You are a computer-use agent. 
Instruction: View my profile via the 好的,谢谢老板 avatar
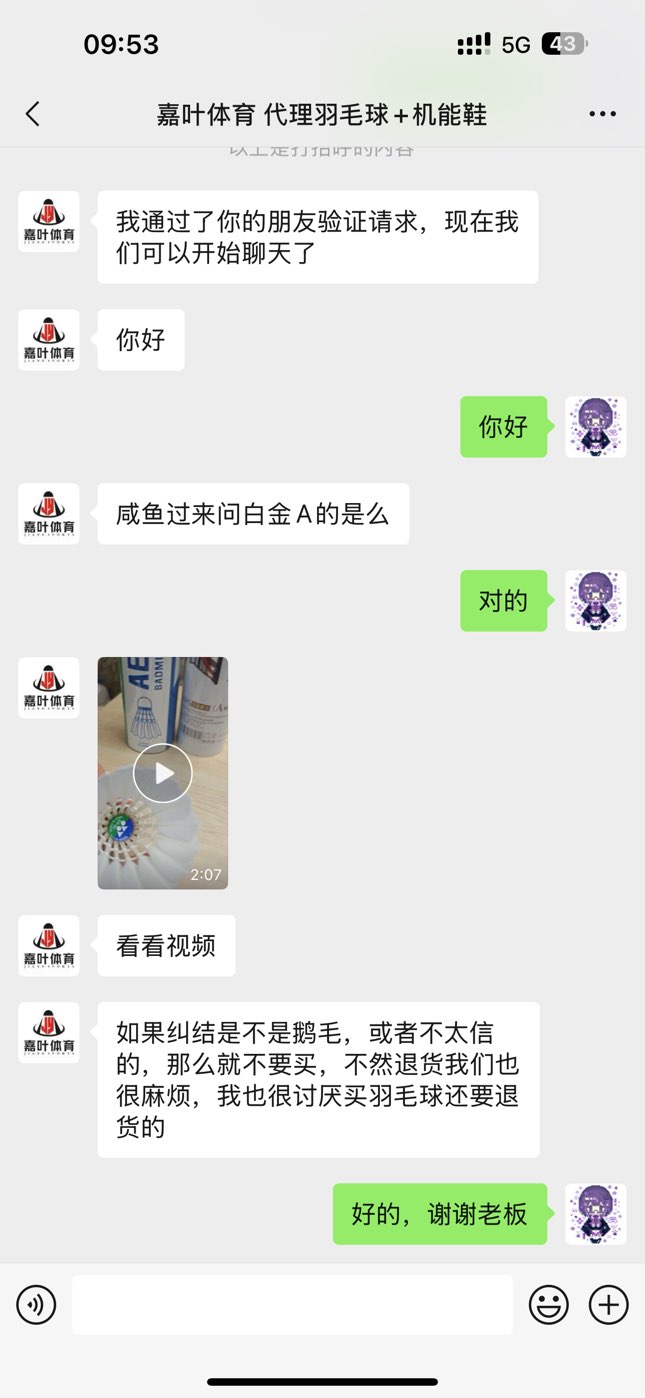[x=595, y=1214]
